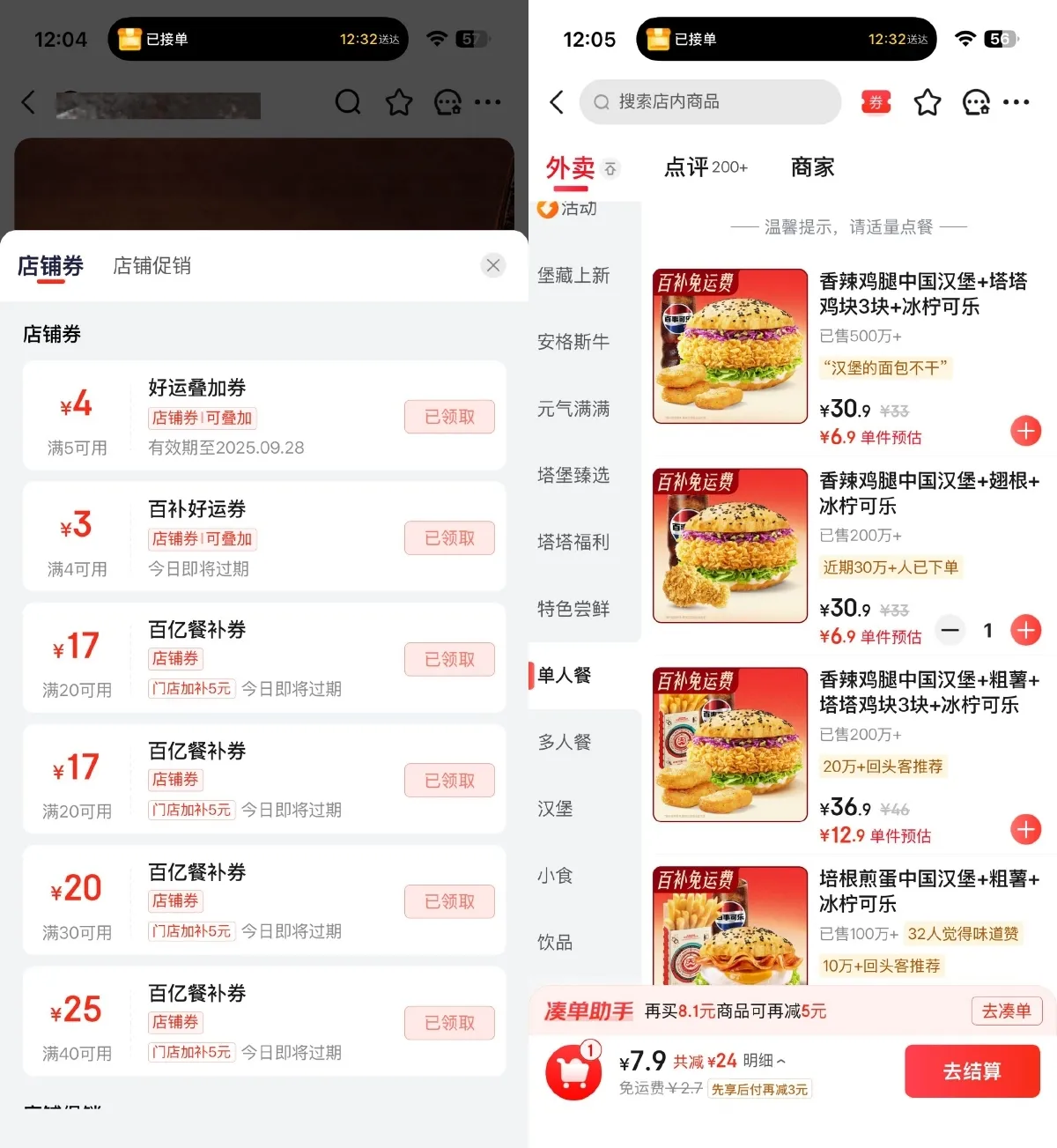This screenshot has width=1057, height=1148.
Task: Tap the ellipsis more-options icon
Action: click(1017, 102)
